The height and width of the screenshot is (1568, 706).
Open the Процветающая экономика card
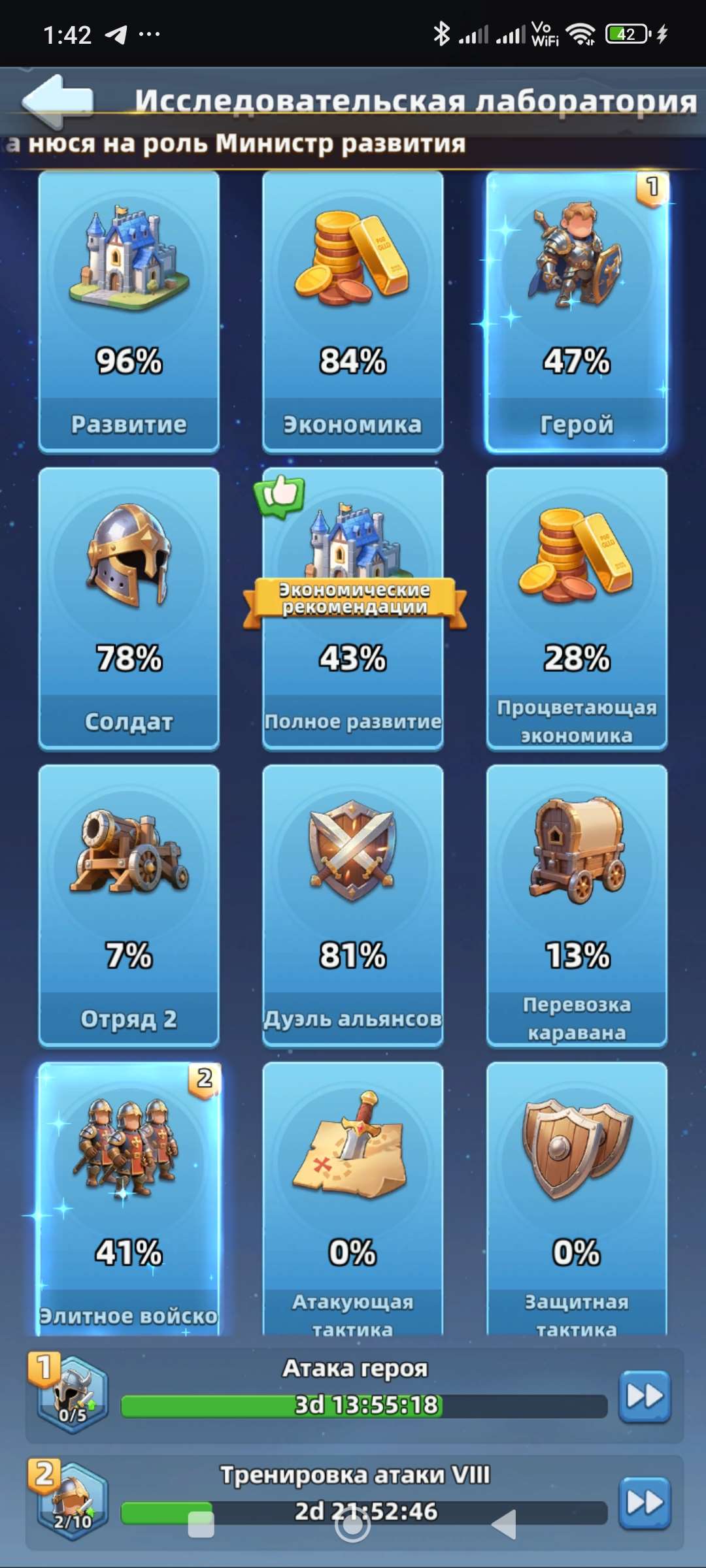point(577,608)
